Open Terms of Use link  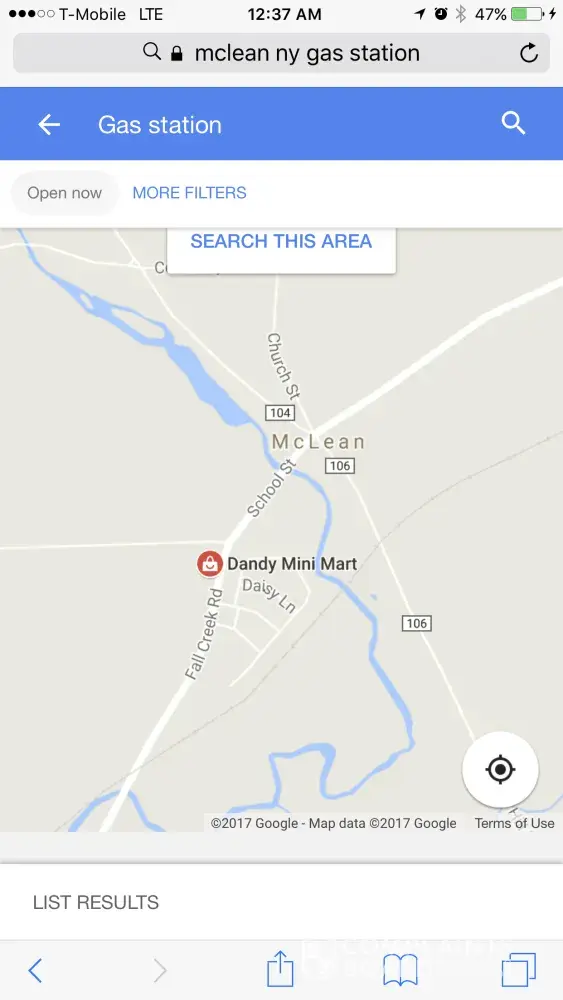[515, 823]
